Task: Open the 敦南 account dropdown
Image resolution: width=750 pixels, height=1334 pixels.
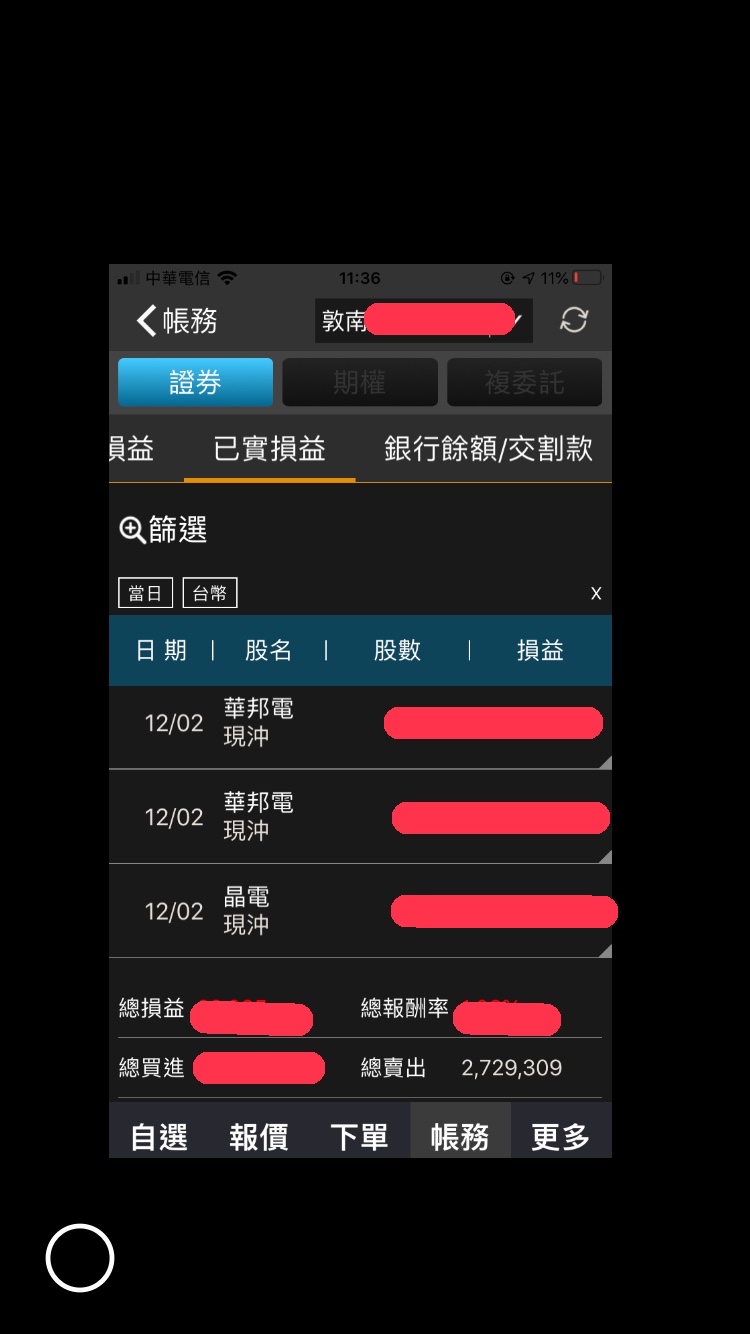Action: (x=423, y=321)
